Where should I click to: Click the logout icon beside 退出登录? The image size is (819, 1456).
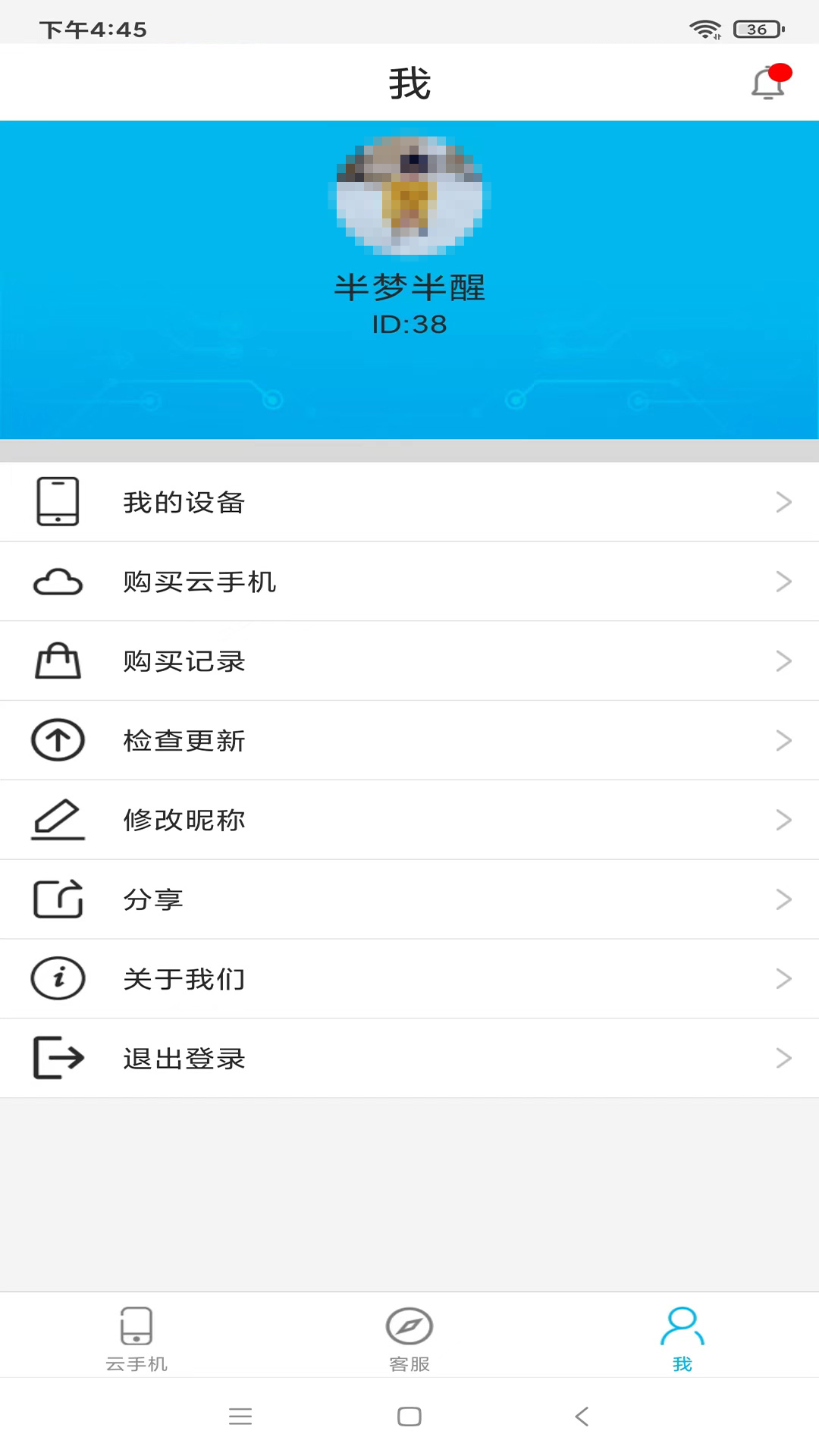pyautogui.click(x=58, y=1058)
